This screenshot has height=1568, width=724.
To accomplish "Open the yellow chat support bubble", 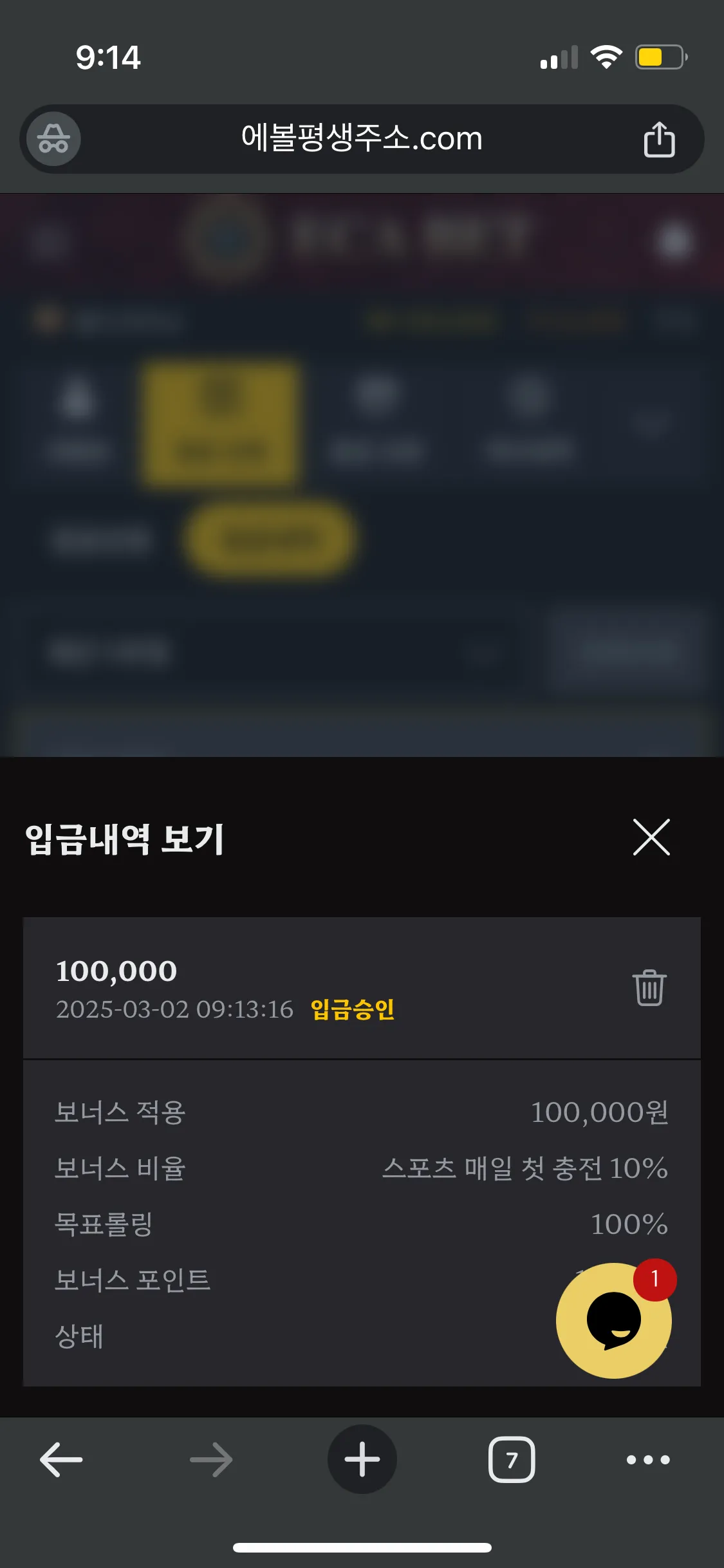I will [613, 1320].
